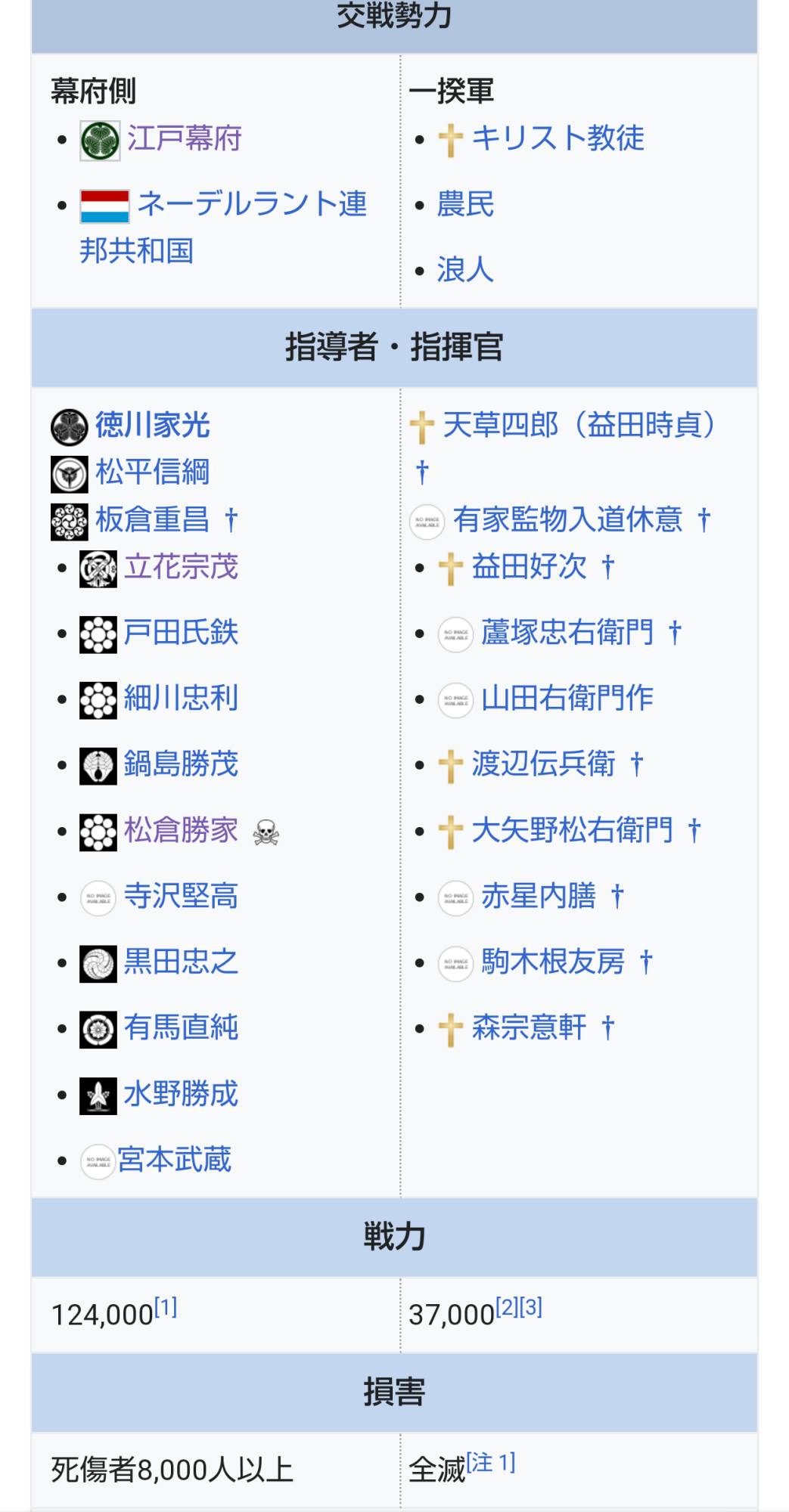Open 細川忠利's page

coord(181,699)
